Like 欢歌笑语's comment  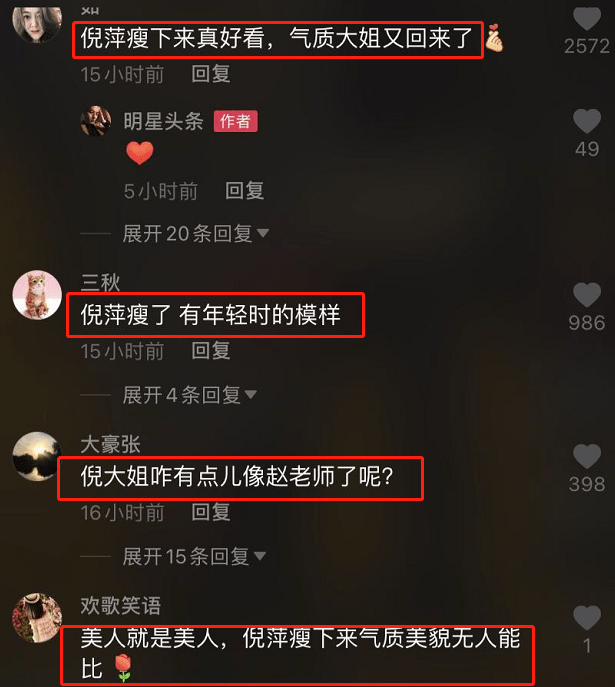[586, 617]
